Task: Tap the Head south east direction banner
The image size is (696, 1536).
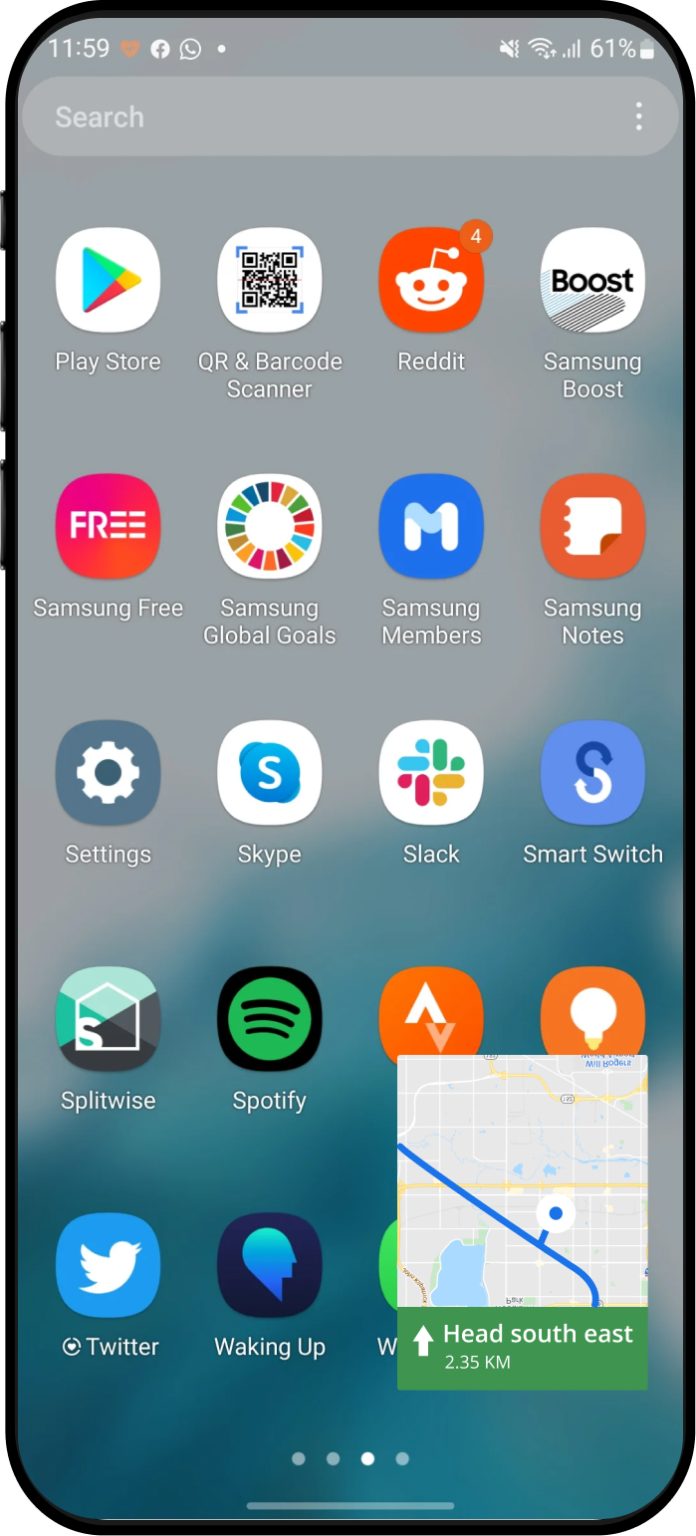Action: [522, 1347]
